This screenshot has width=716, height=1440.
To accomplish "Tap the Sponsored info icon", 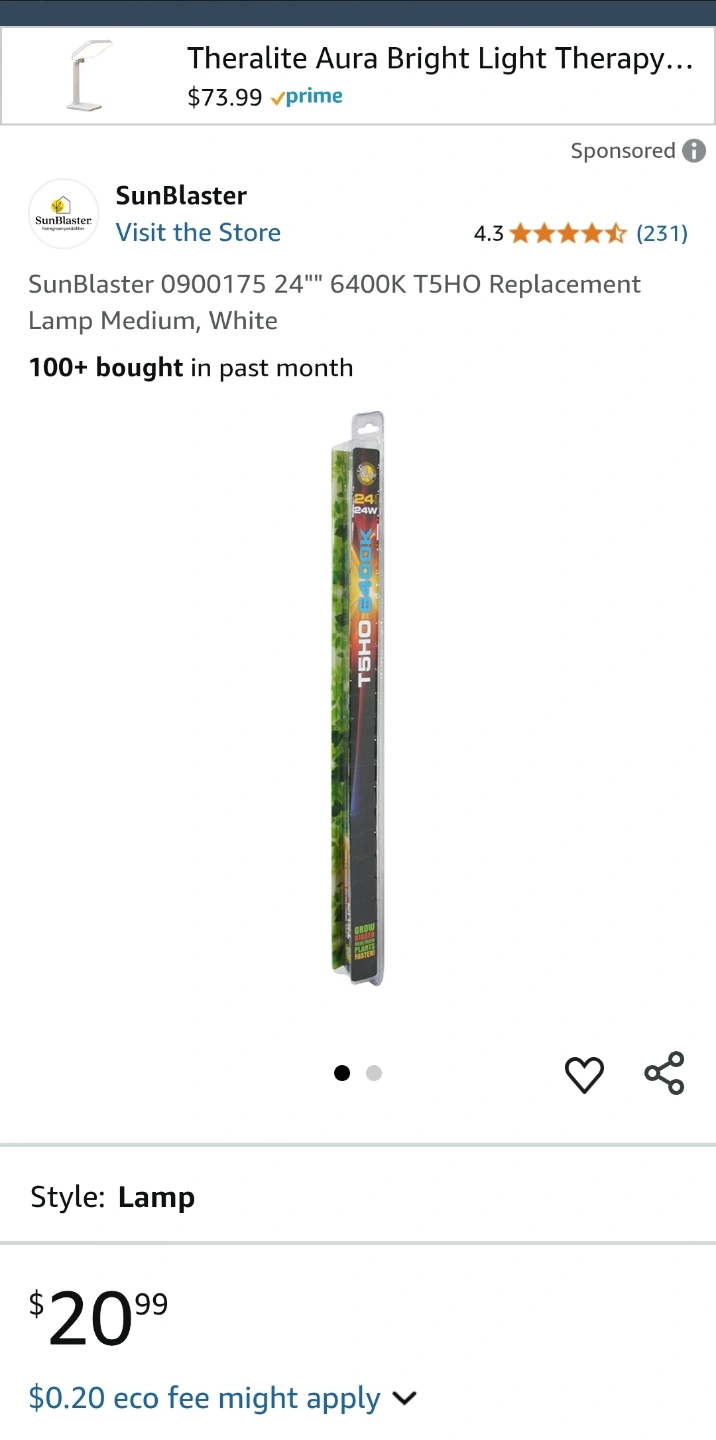I will point(694,151).
